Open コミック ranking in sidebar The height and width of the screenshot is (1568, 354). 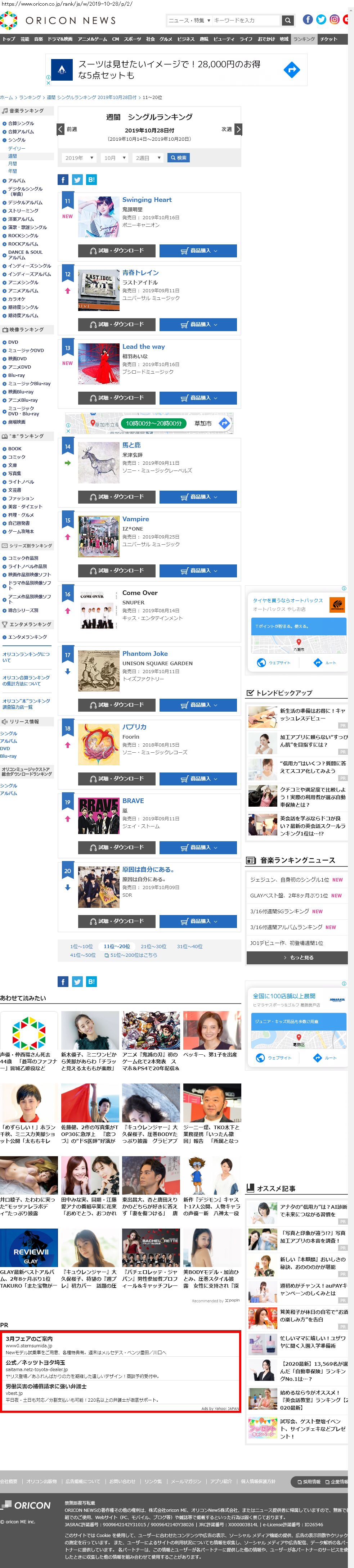[17, 456]
